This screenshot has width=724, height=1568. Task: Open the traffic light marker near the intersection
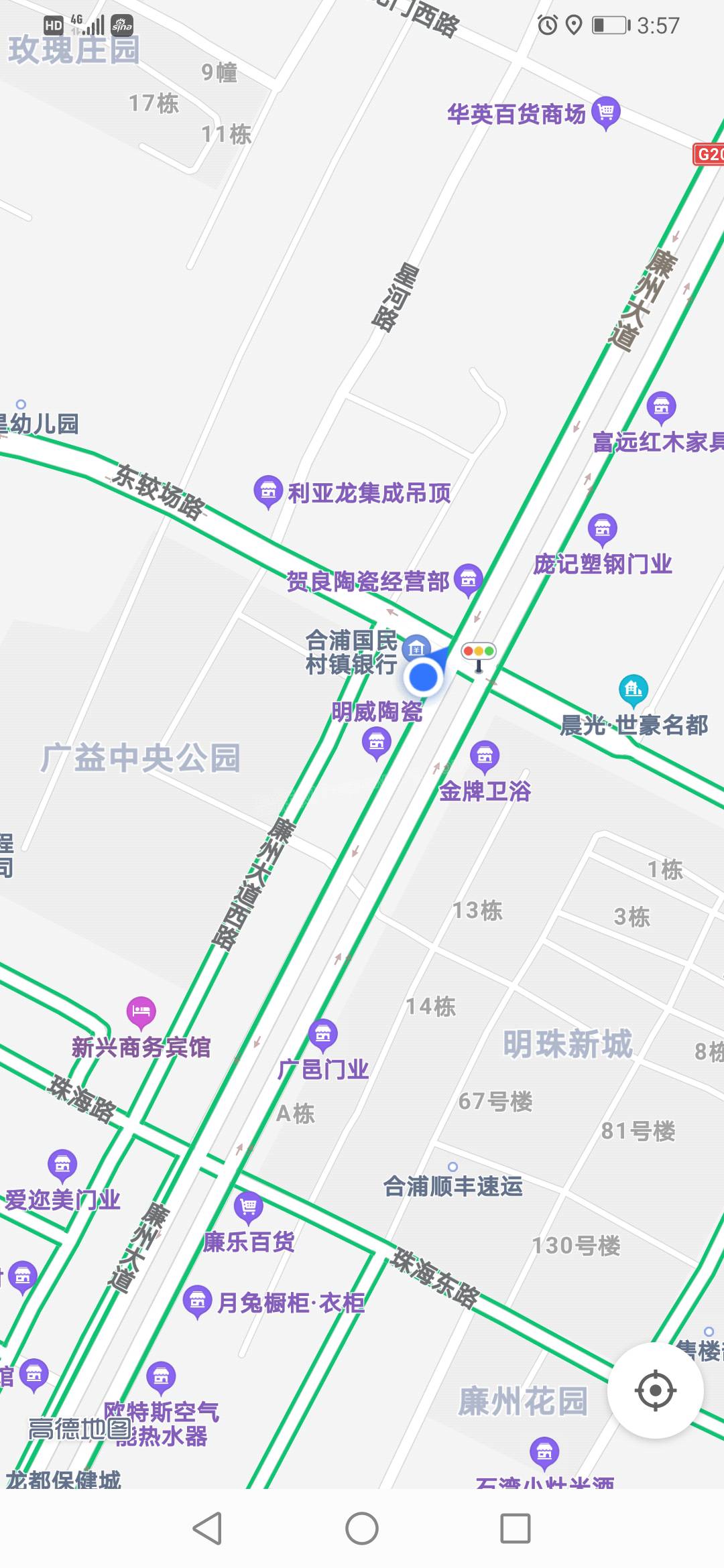click(478, 651)
